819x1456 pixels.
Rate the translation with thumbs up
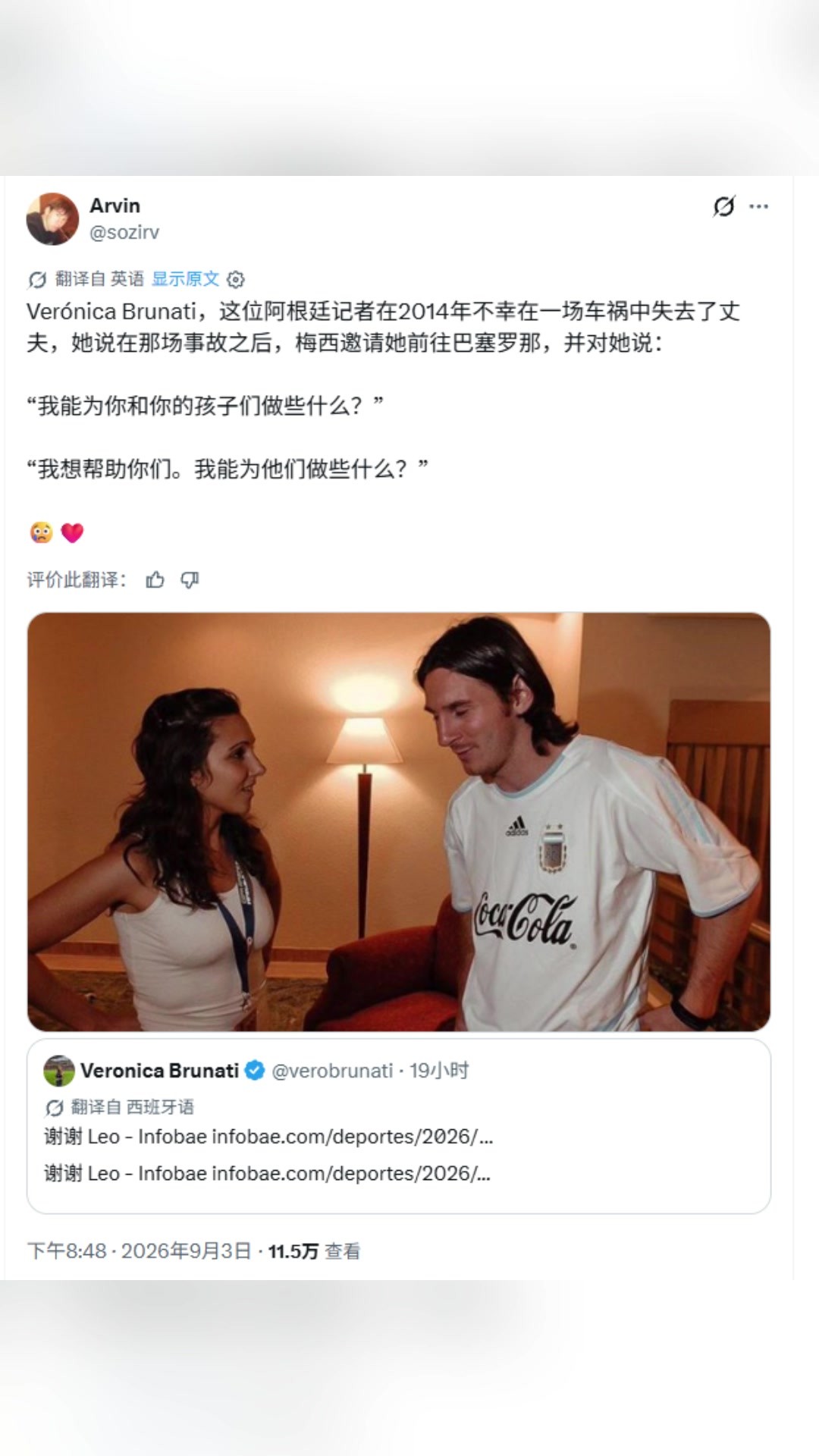[x=155, y=580]
